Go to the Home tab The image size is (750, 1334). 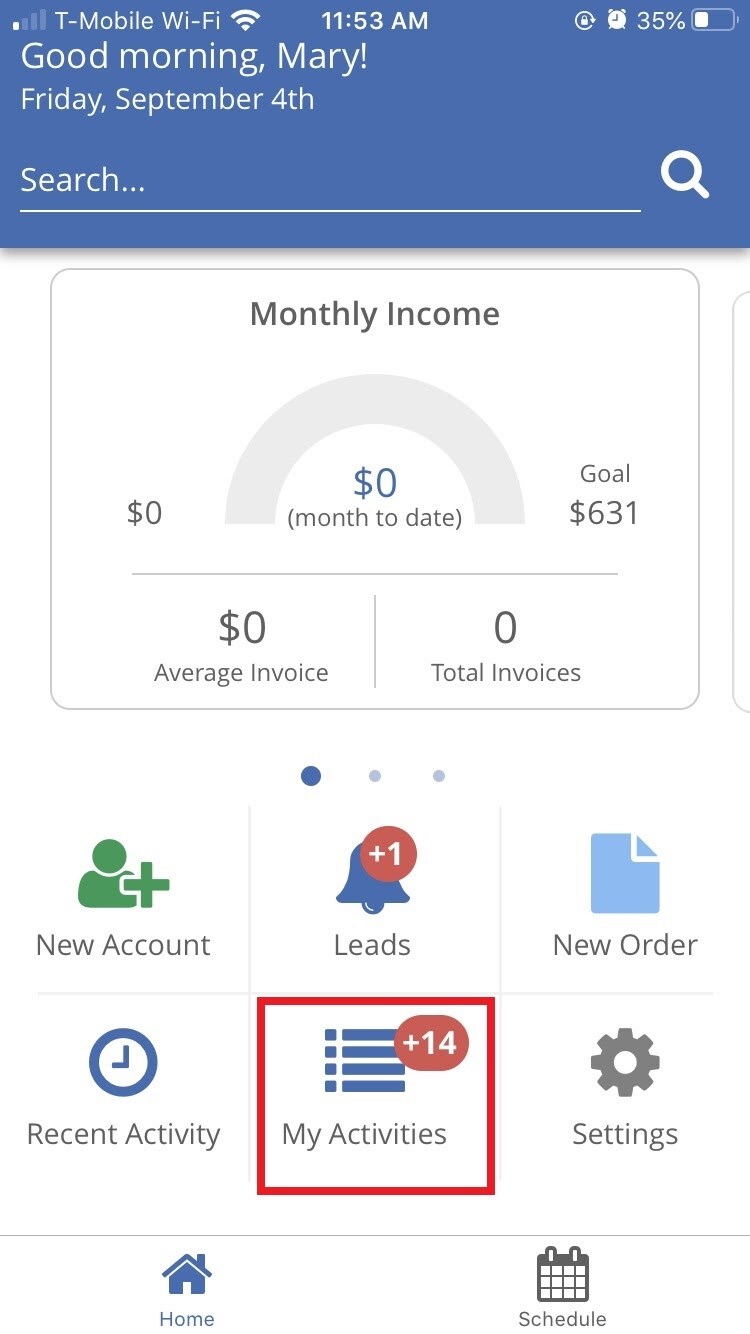[187, 1287]
